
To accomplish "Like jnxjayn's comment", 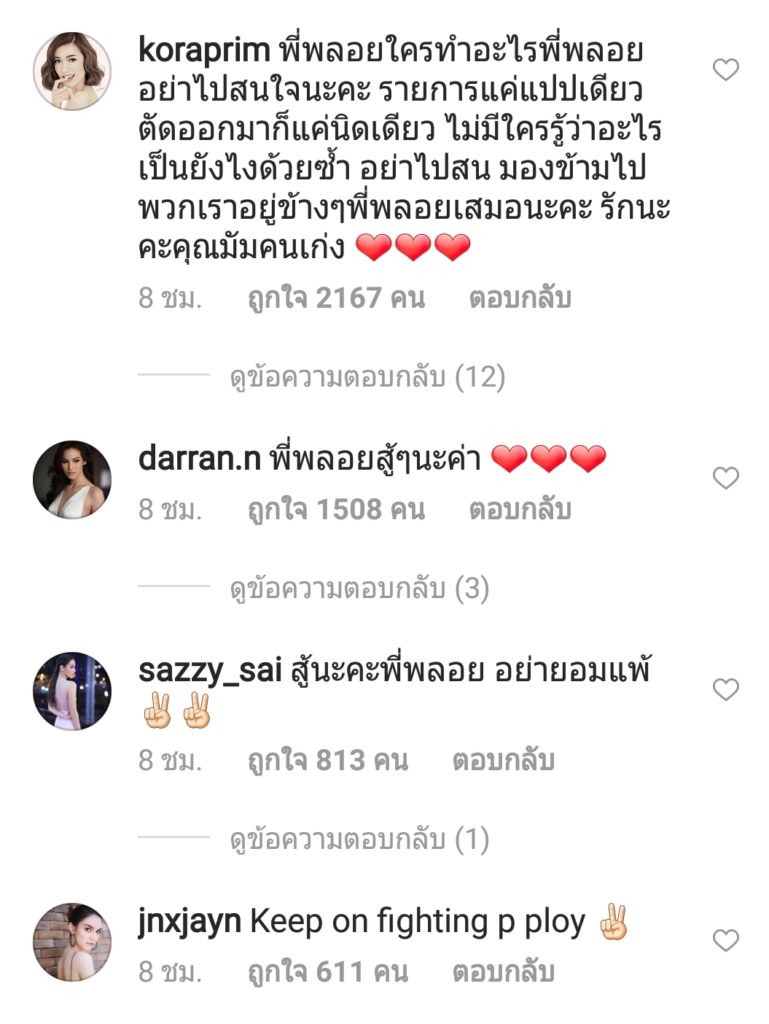I will coord(725,940).
